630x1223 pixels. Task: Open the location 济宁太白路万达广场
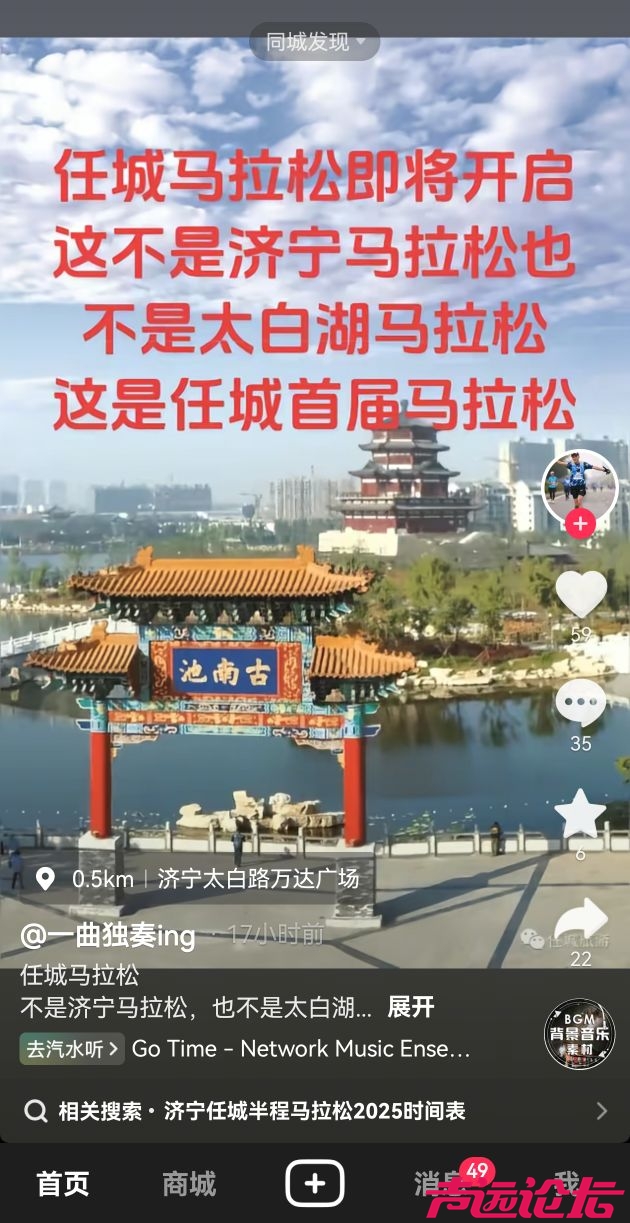coord(258,880)
